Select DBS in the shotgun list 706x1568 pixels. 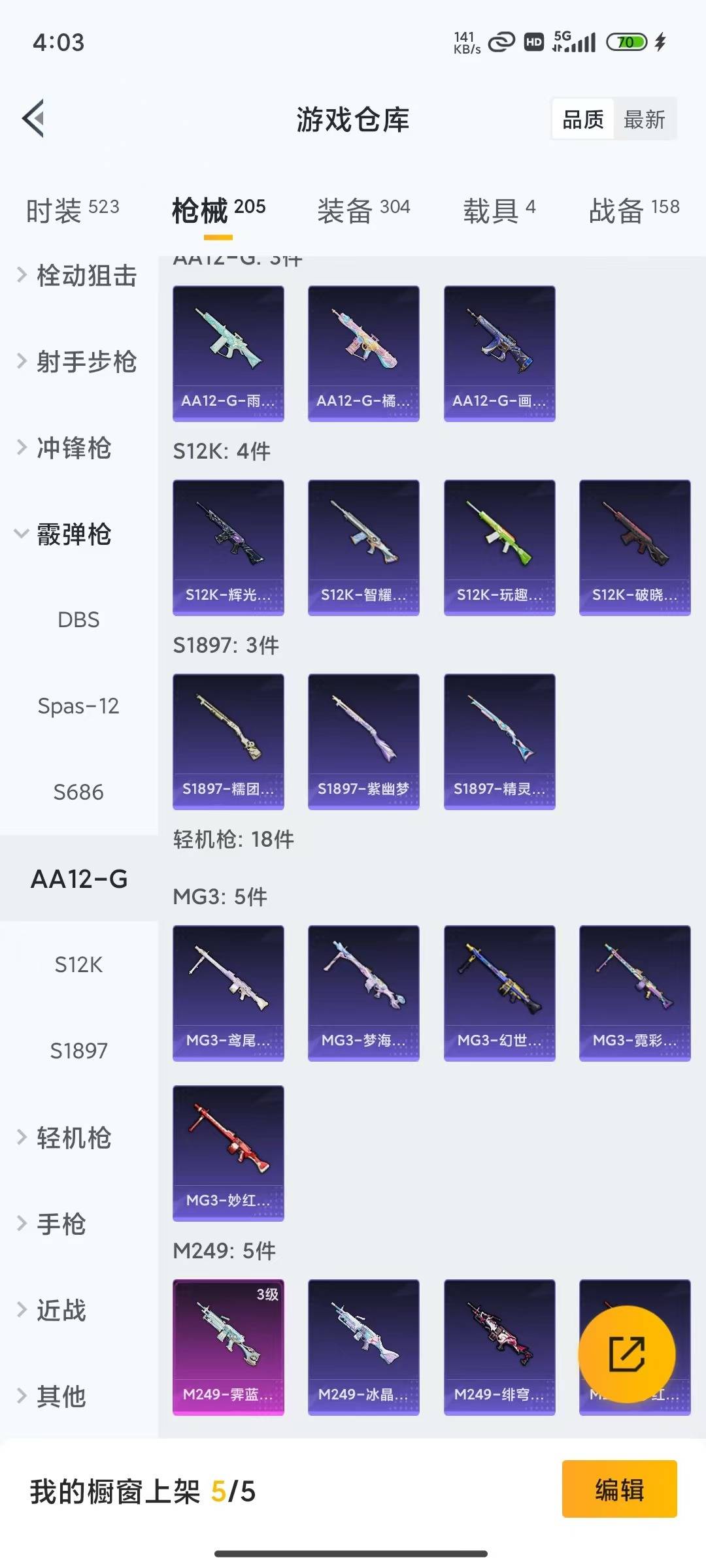point(79,619)
